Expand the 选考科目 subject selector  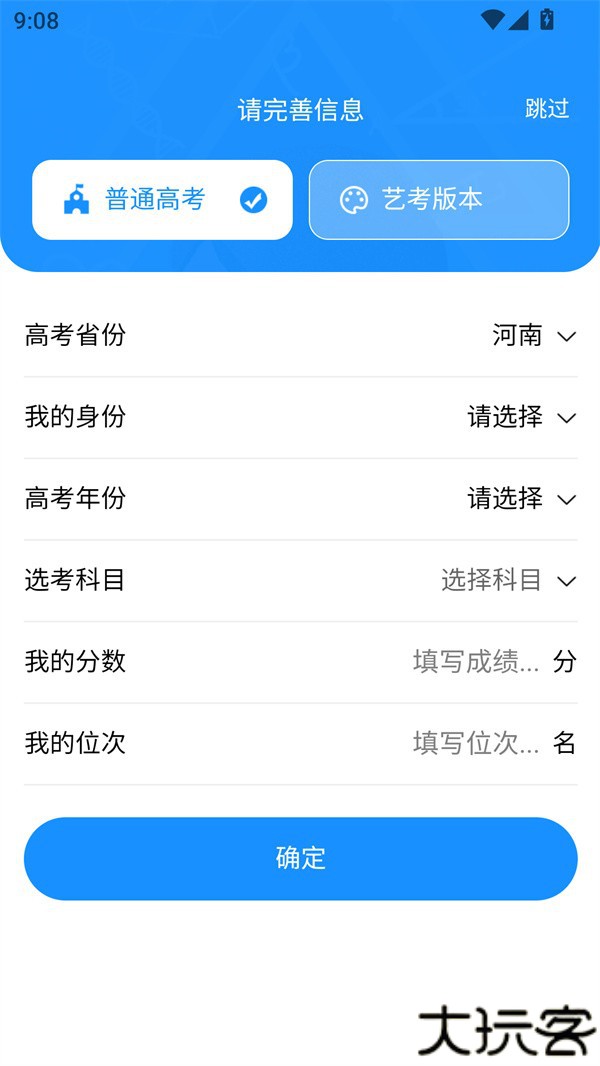pyautogui.click(x=508, y=580)
